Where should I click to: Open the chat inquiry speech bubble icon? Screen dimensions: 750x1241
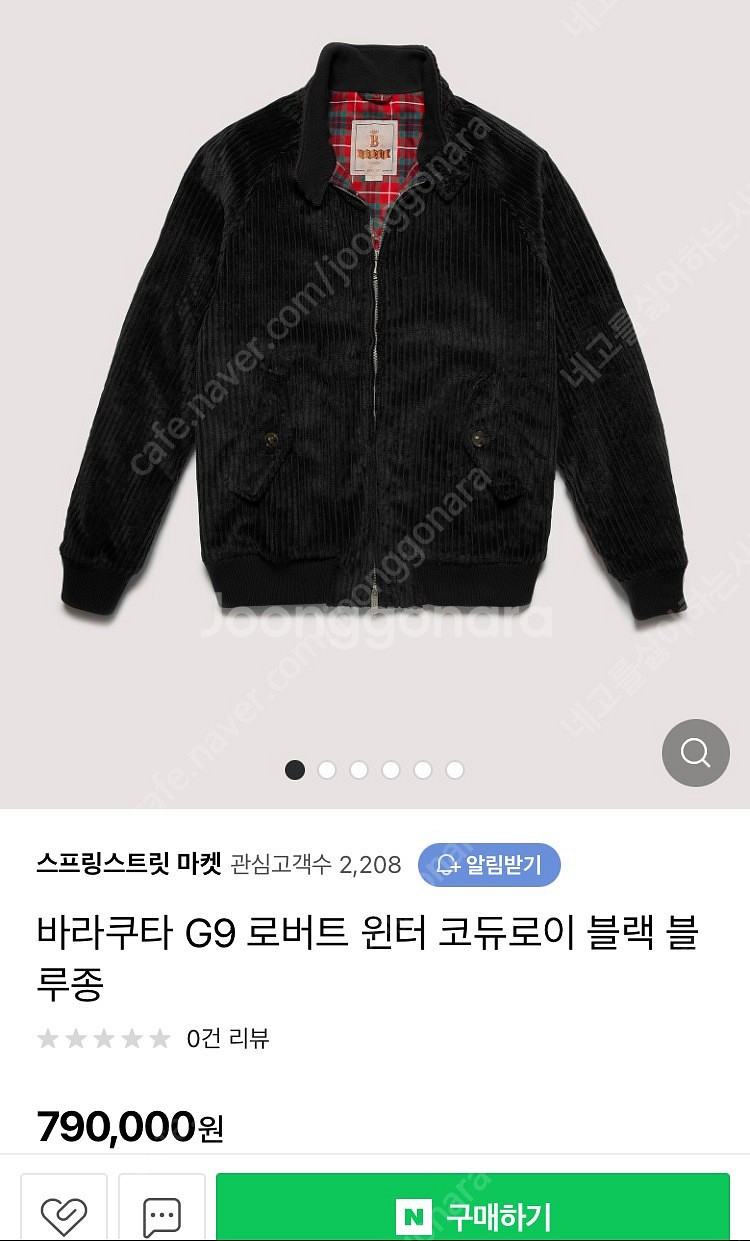click(161, 1214)
